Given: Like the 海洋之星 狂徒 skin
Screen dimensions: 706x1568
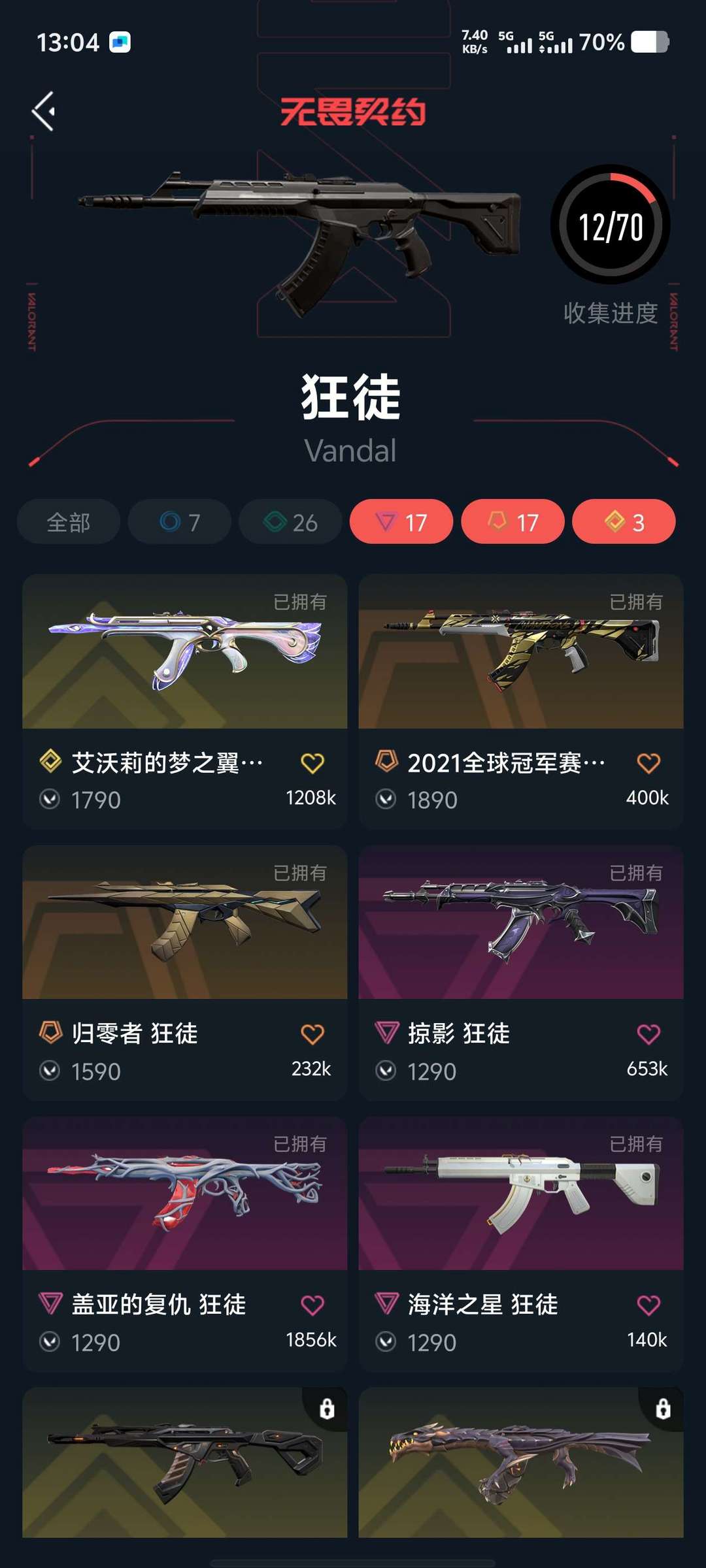Looking at the screenshot, I should [648, 1305].
